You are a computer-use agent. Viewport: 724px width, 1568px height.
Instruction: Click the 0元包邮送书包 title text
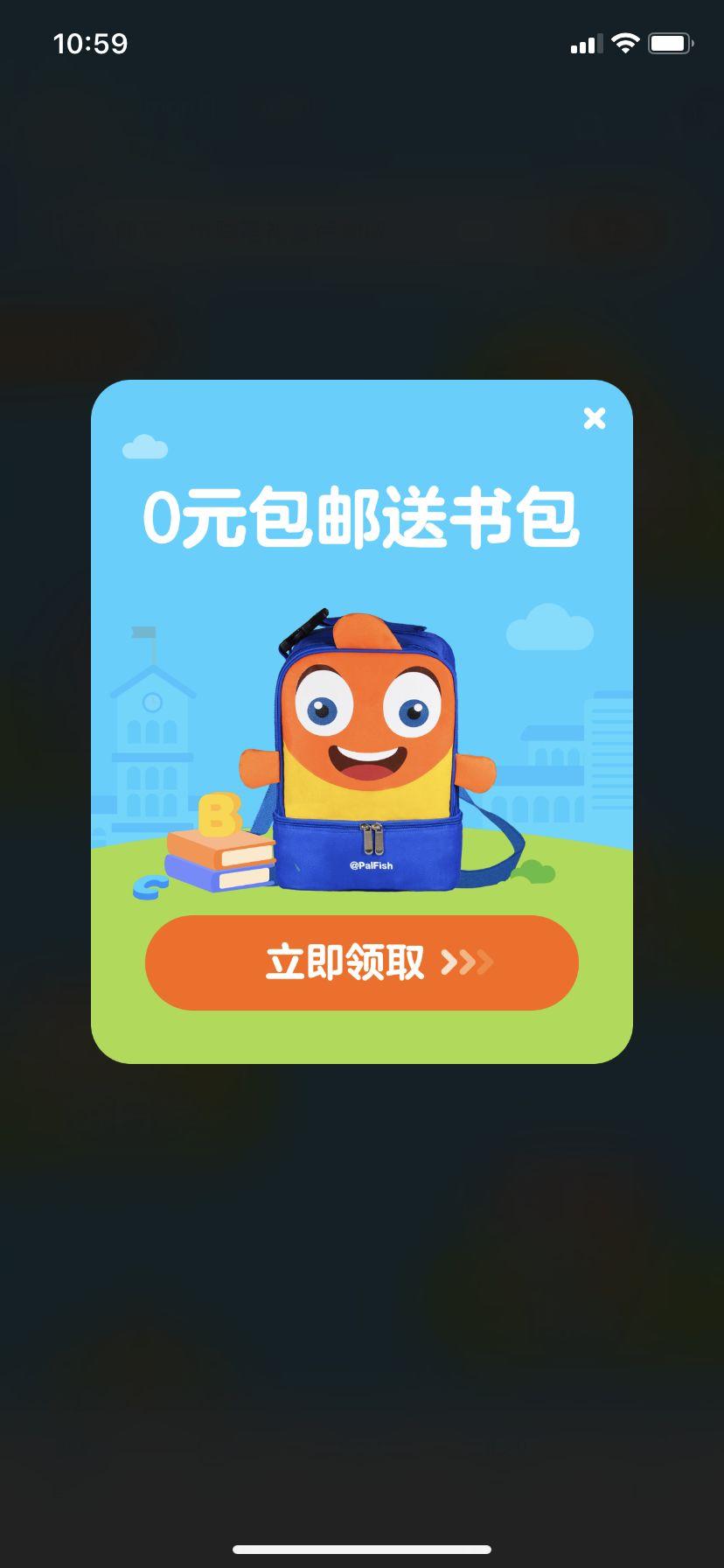tap(362, 516)
